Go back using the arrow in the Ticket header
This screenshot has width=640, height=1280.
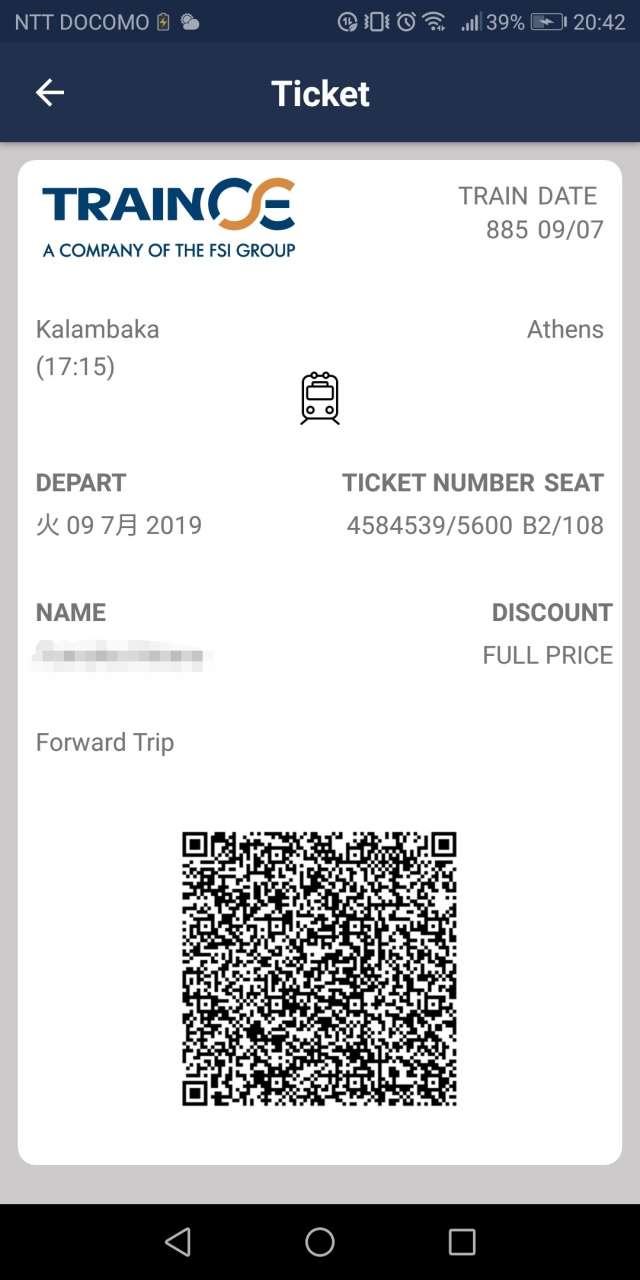50,93
